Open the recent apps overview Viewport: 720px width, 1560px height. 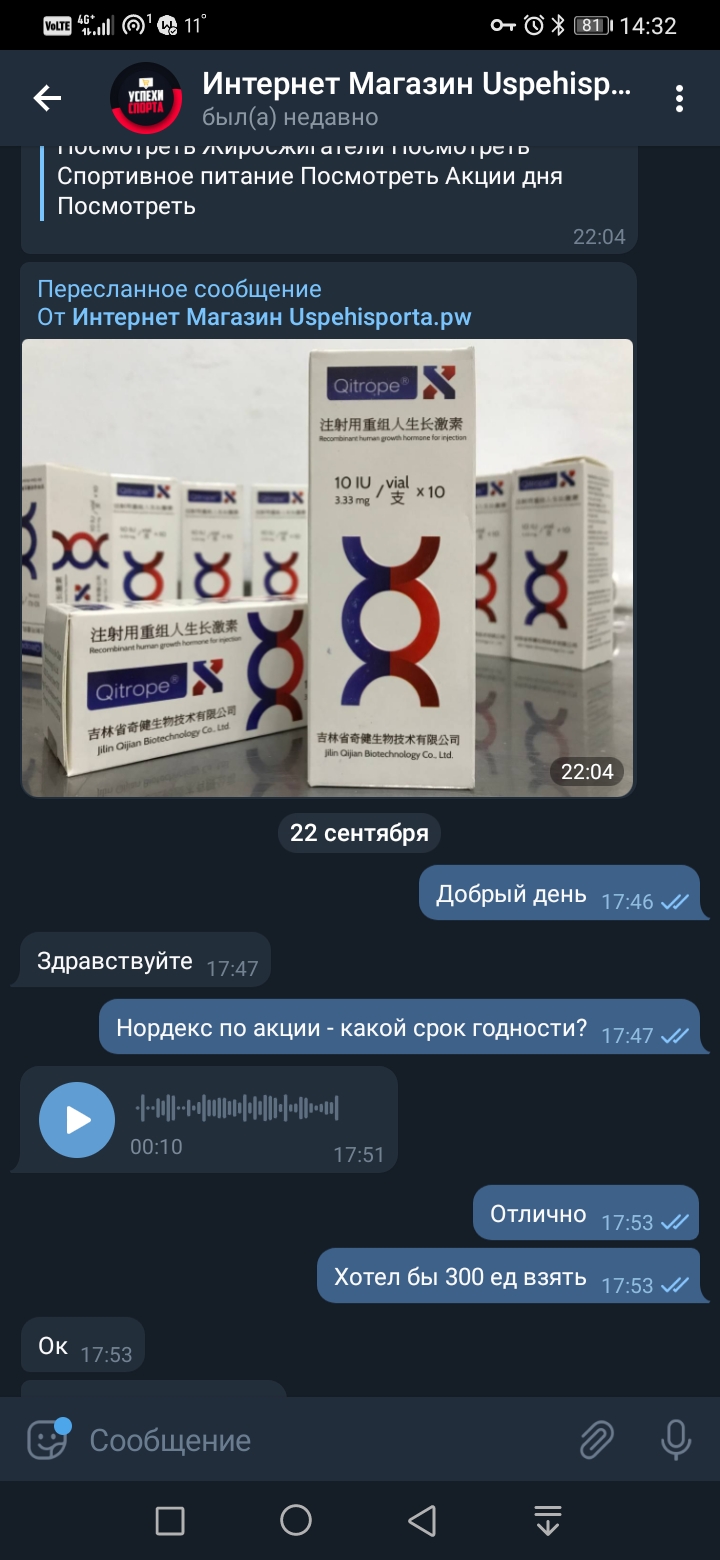point(170,1521)
